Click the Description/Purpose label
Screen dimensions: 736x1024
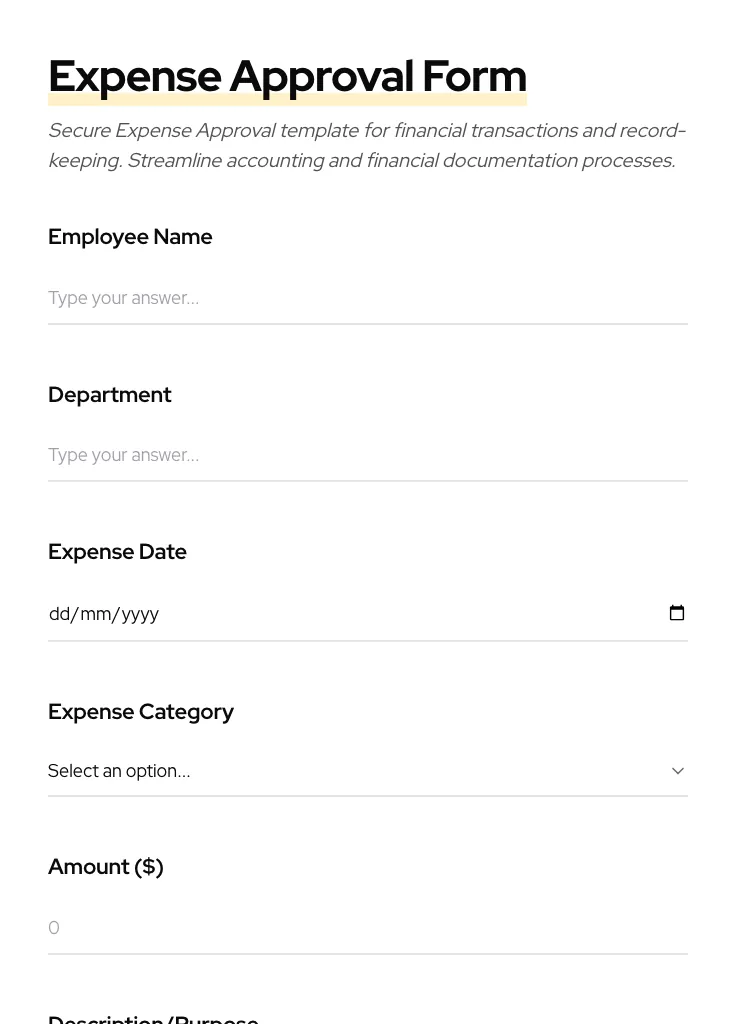[x=153, y=1018]
